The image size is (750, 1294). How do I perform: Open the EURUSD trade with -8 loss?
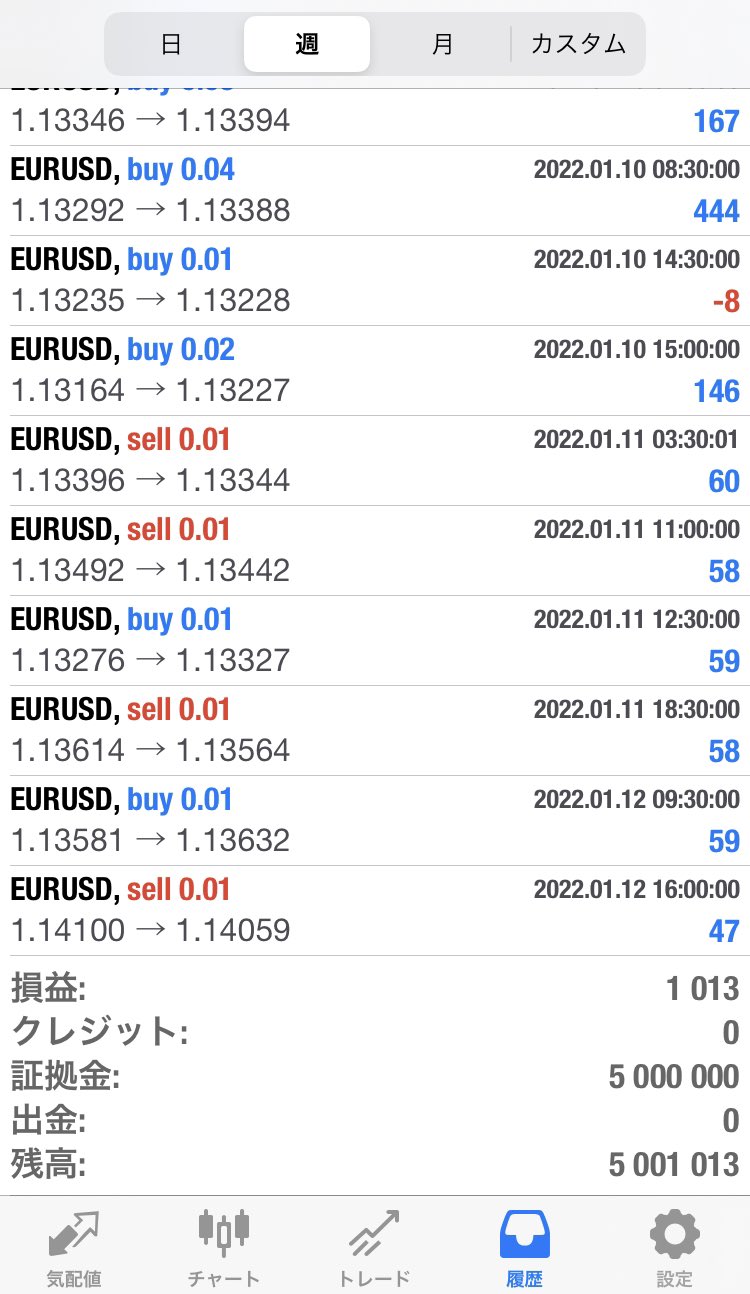[375, 281]
